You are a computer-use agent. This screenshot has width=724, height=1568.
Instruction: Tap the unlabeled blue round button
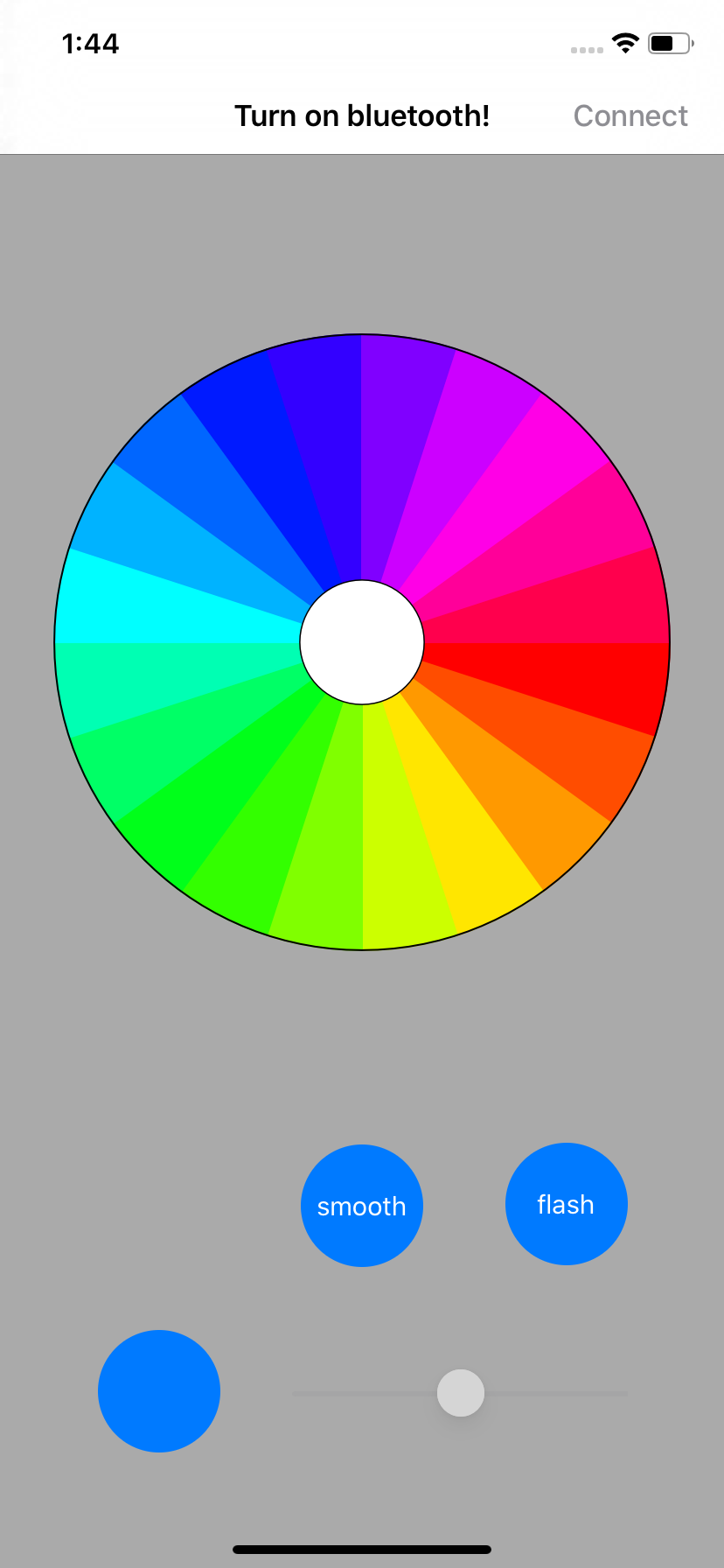coord(159,1391)
